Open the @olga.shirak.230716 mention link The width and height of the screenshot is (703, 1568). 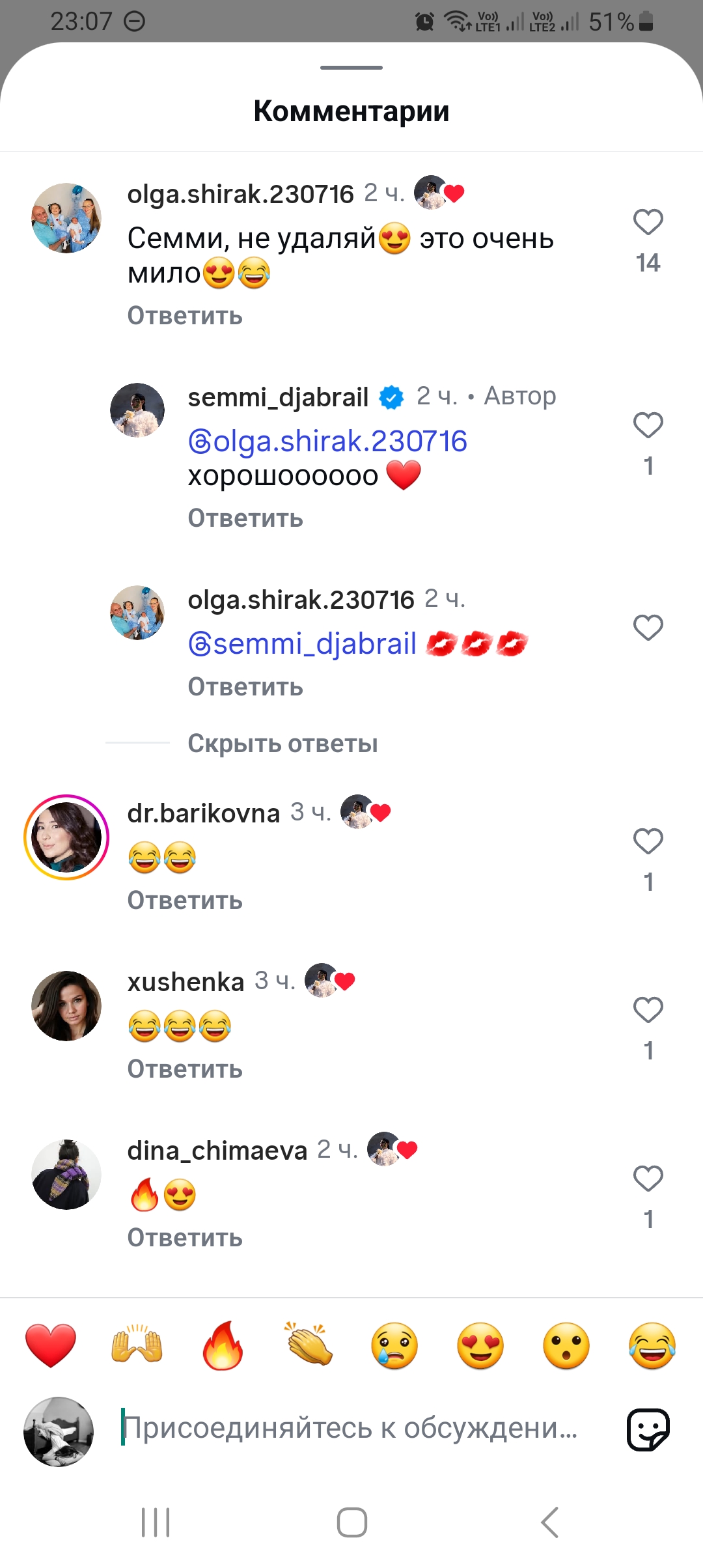(x=327, y=441)
